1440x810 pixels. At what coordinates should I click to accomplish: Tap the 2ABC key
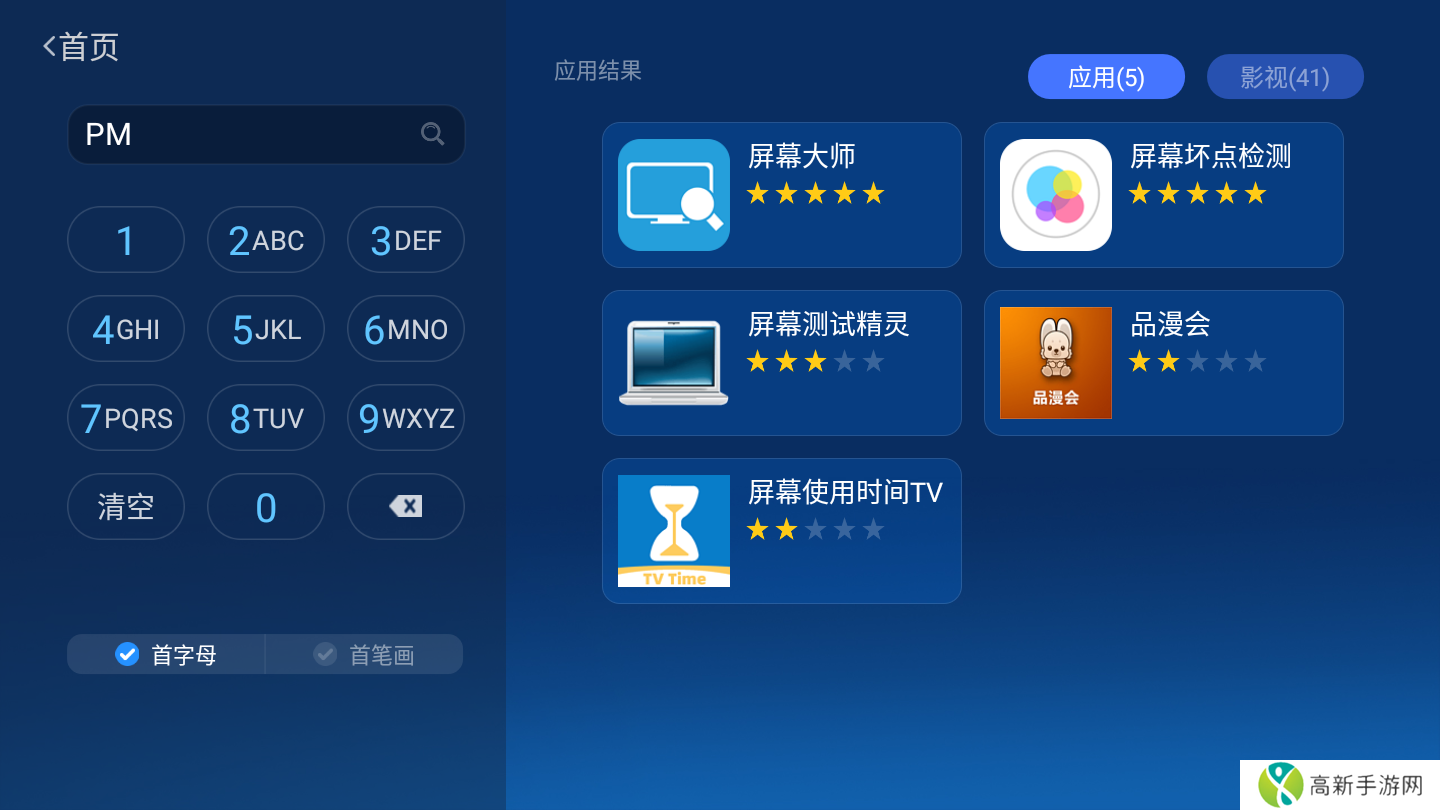[266, 240]
